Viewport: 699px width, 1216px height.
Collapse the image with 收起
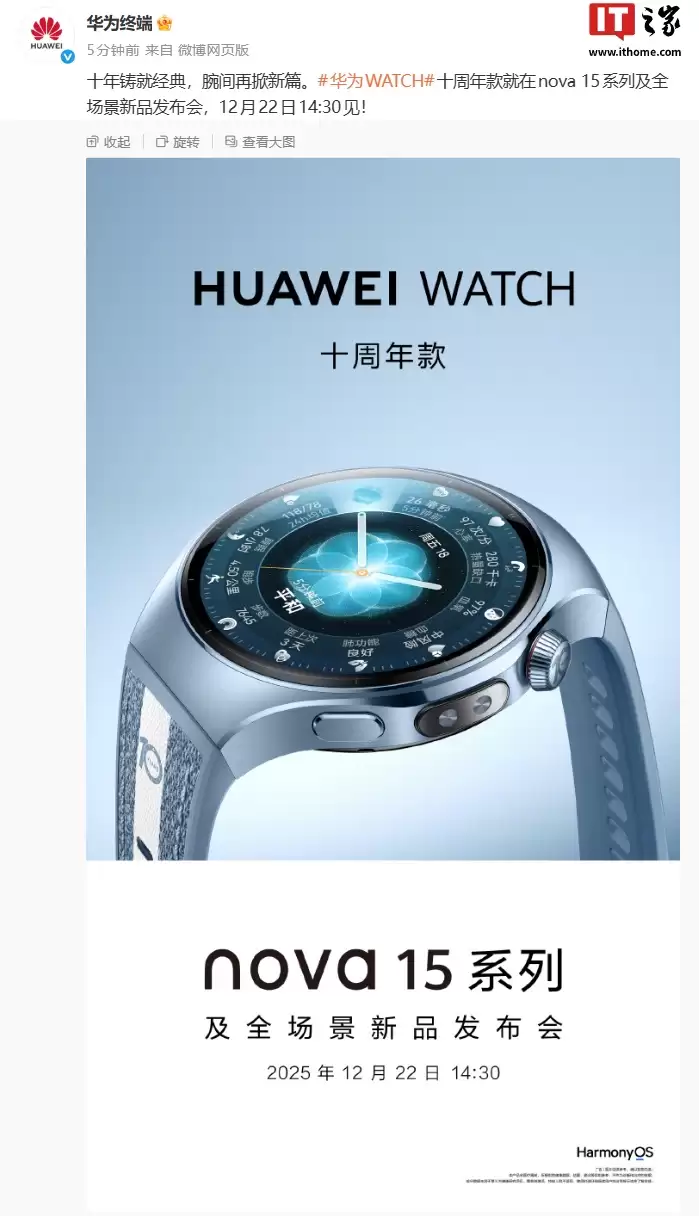(108, 142)
